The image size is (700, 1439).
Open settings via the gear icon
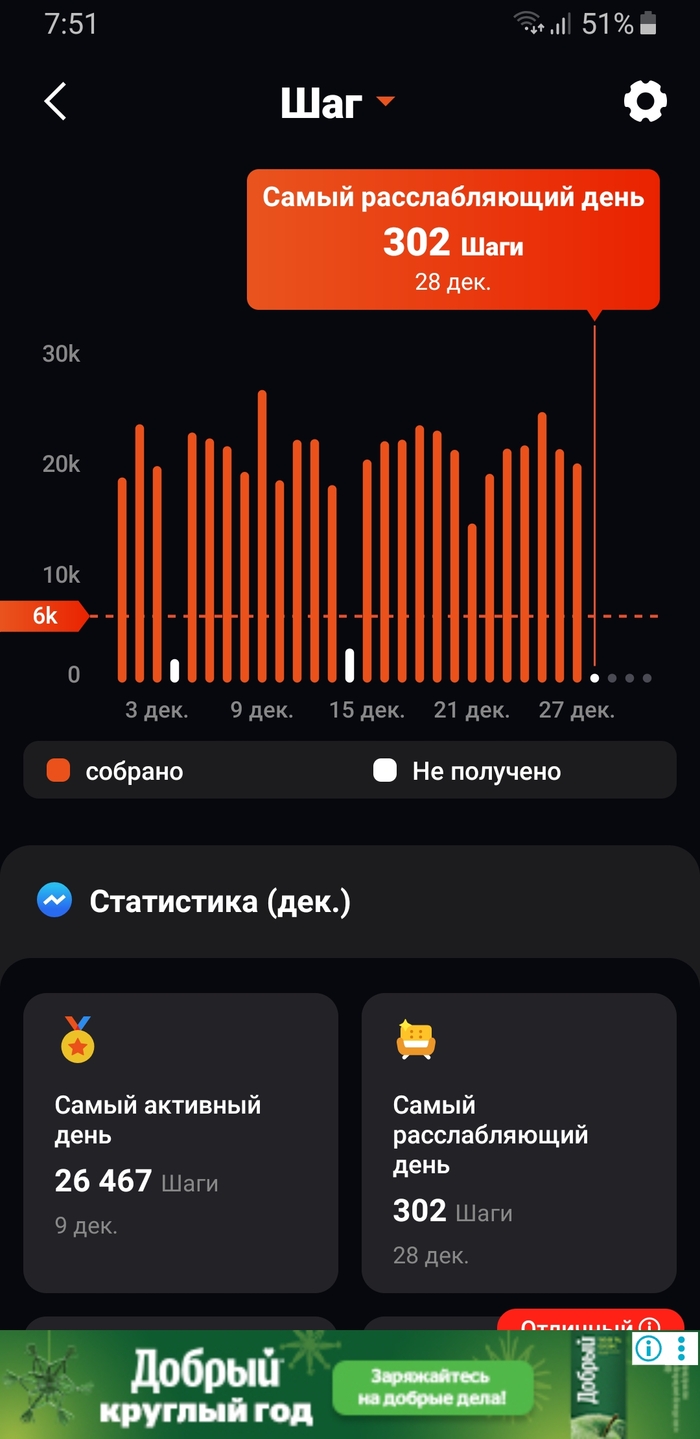coord(645,102)
